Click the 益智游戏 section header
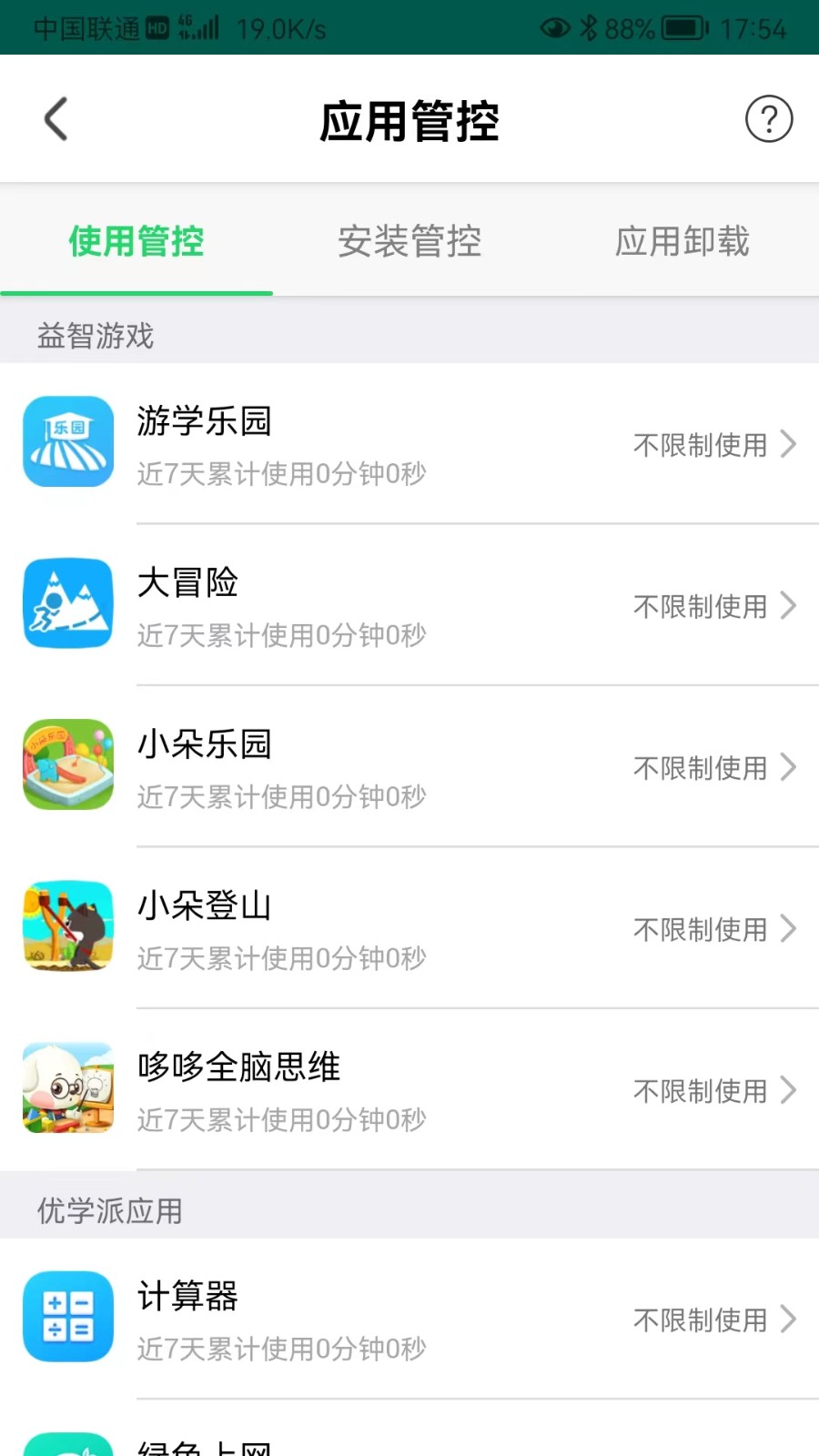The height and width of the screenshot is (1456, 819). click(96, 336)
